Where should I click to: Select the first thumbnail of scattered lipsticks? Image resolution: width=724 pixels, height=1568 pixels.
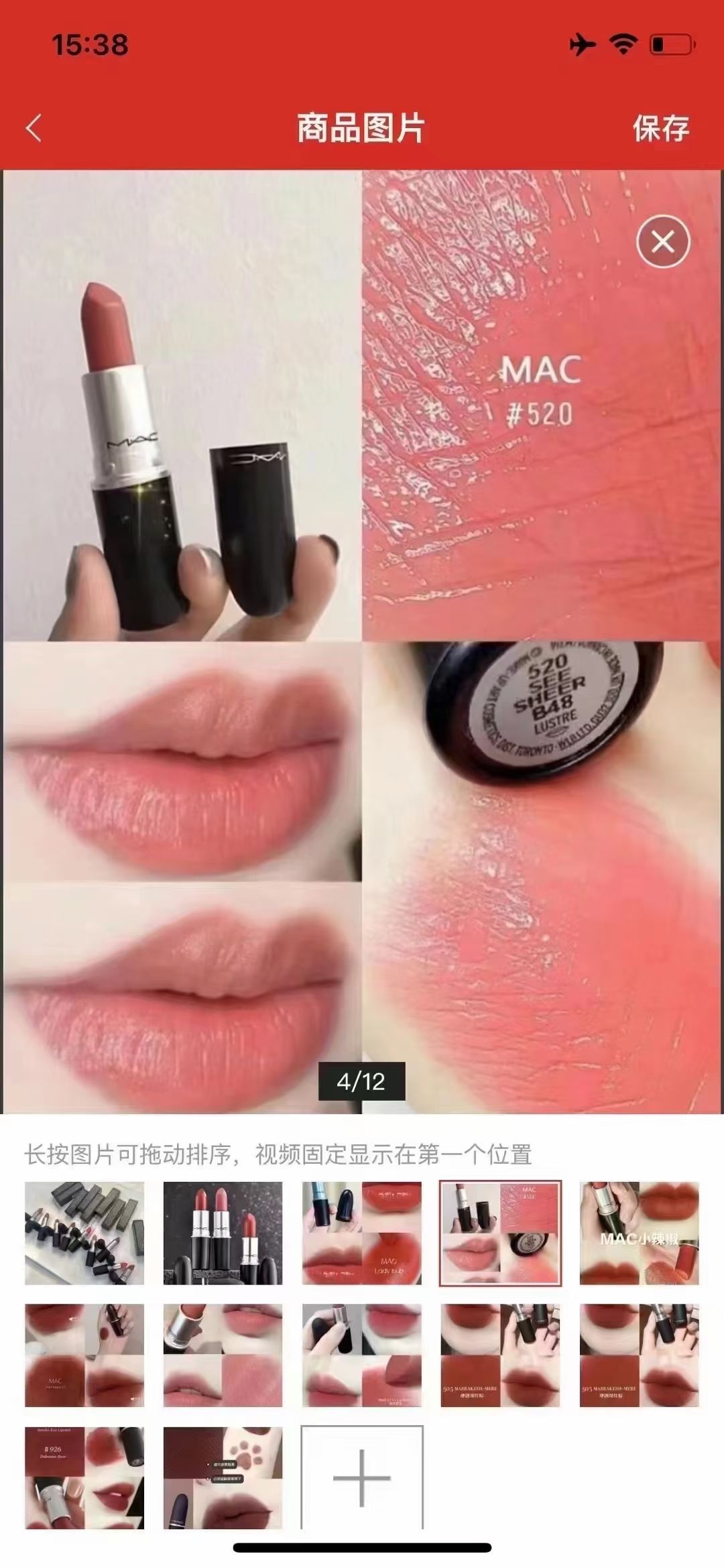click(84, 1233)
